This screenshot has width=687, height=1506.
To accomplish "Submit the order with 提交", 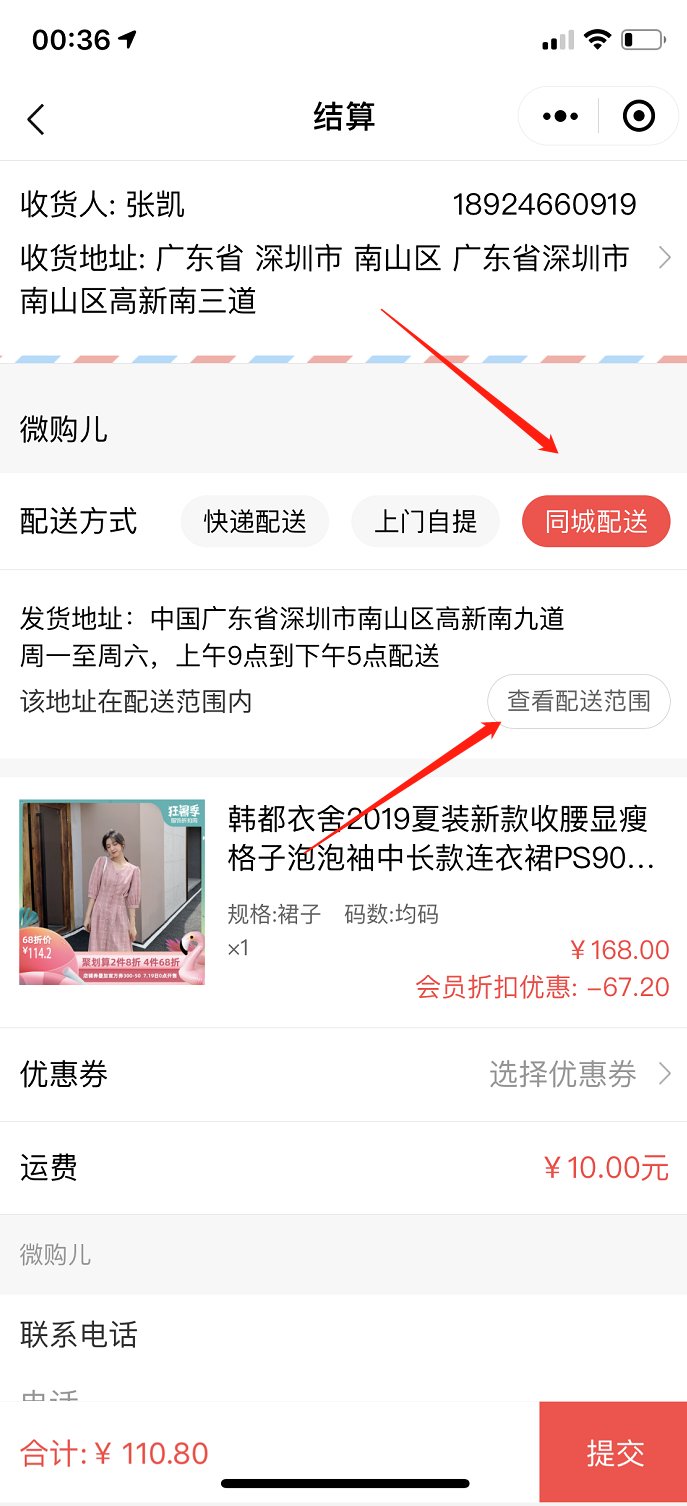I will coord(613,1453).
